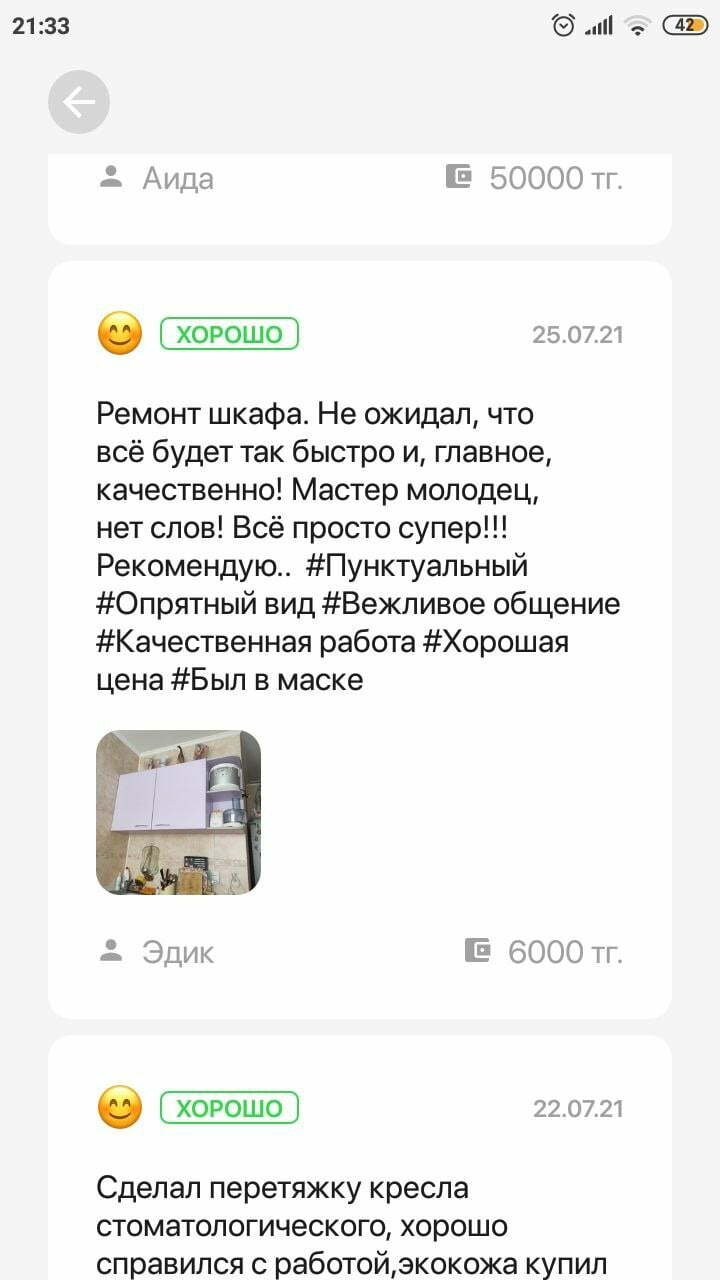Go back using the arrow button
Viewport: 720px width, 1280px height.
(x=79, y=102)
